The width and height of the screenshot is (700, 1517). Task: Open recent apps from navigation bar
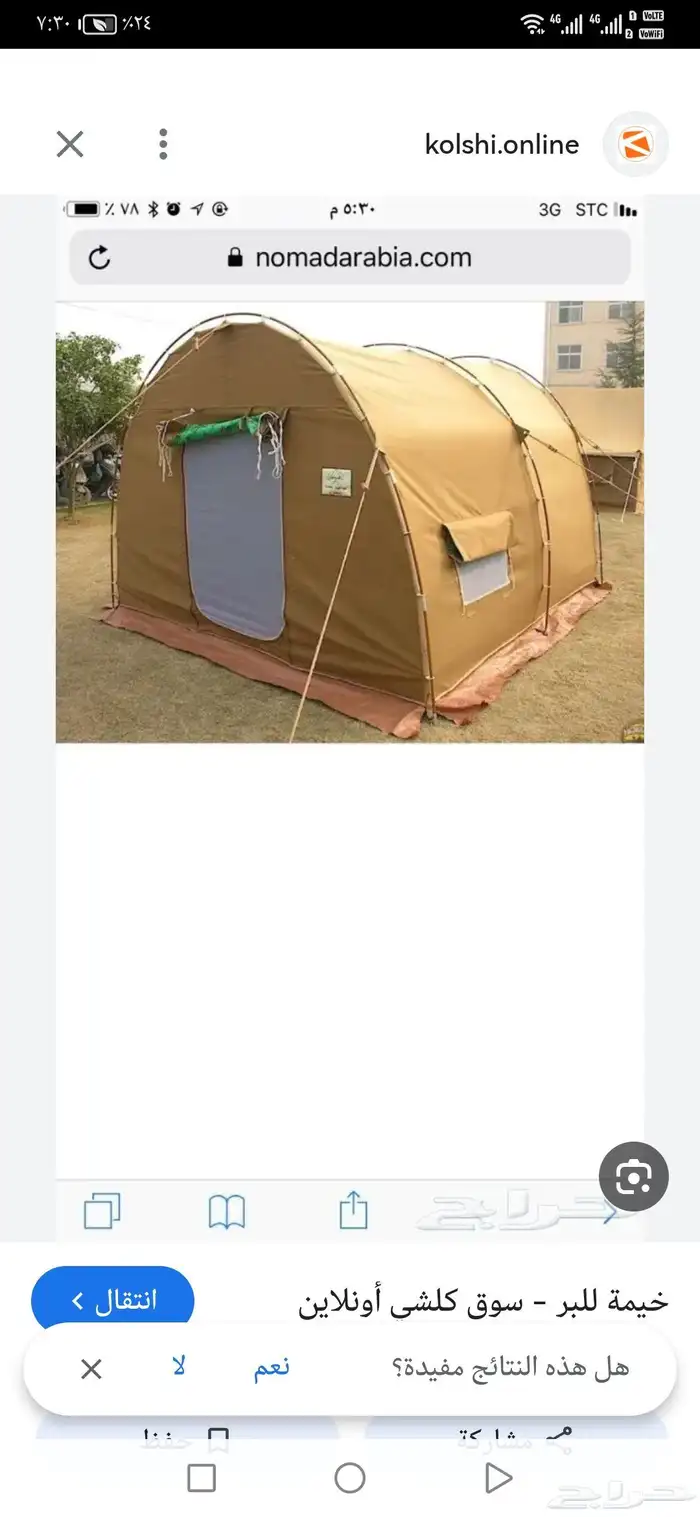coord(202,1478)
